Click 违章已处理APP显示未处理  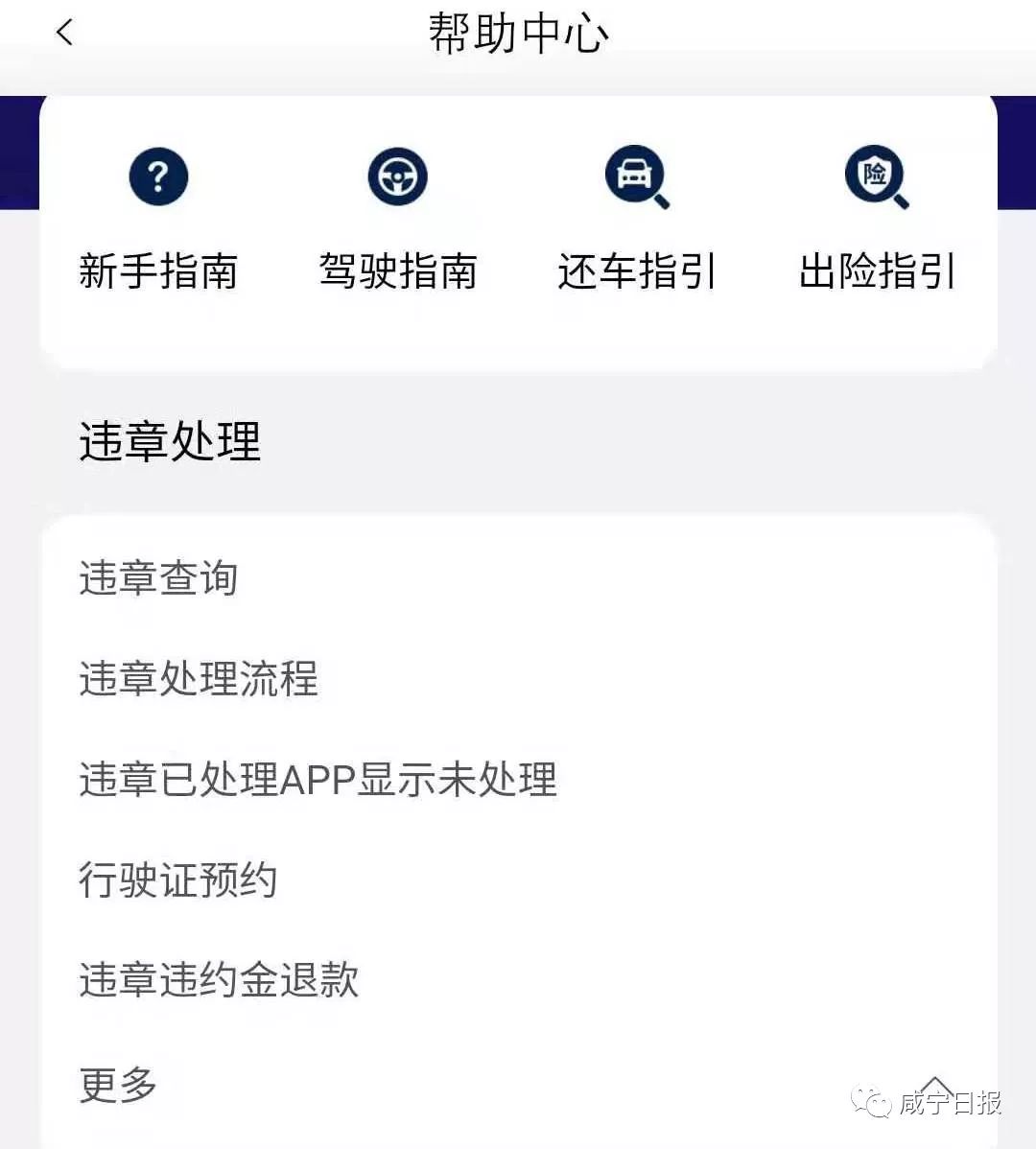tap(317, 780)
